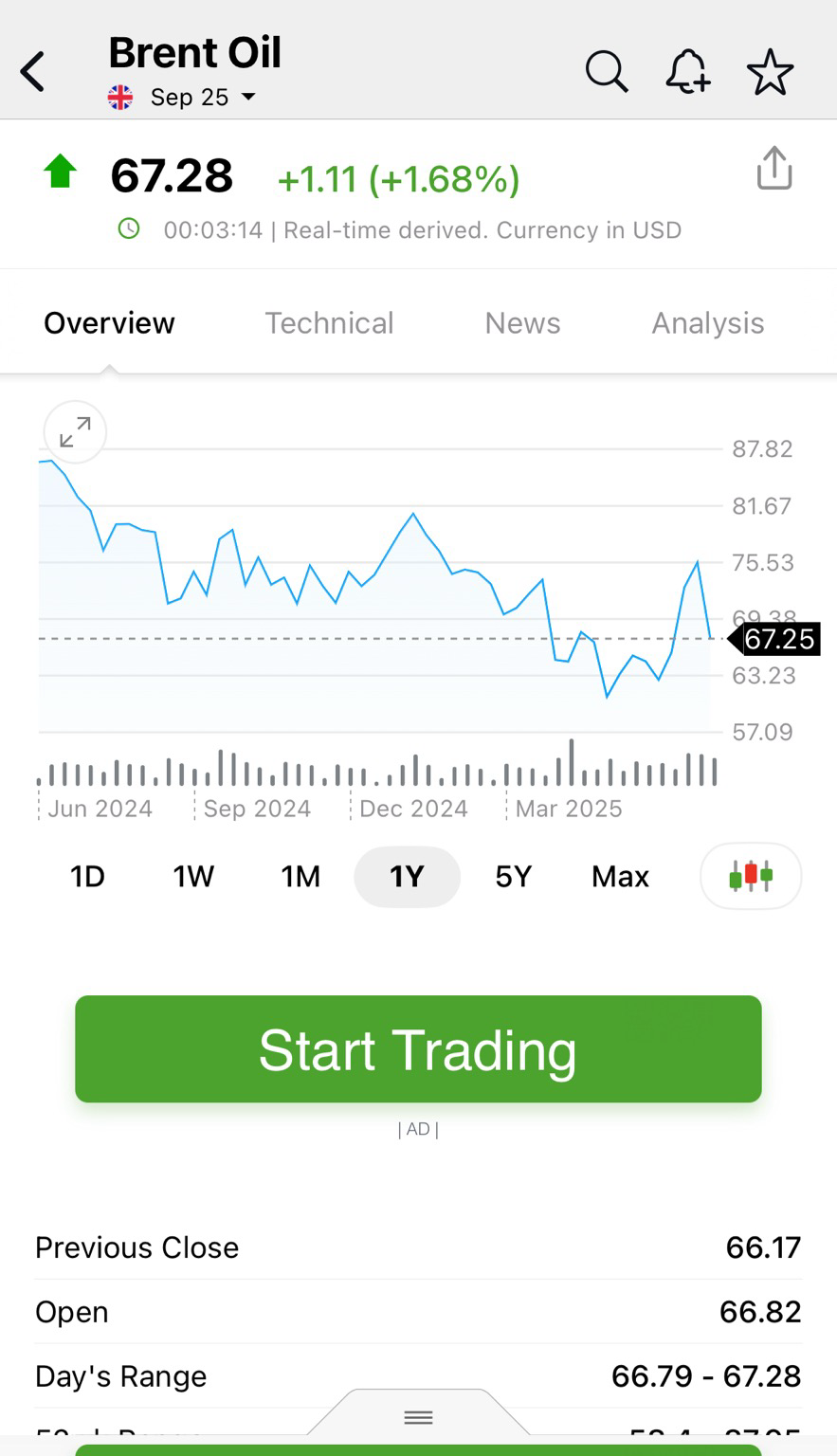
Task: Switch chart to candlestick view
Action: 751,876
